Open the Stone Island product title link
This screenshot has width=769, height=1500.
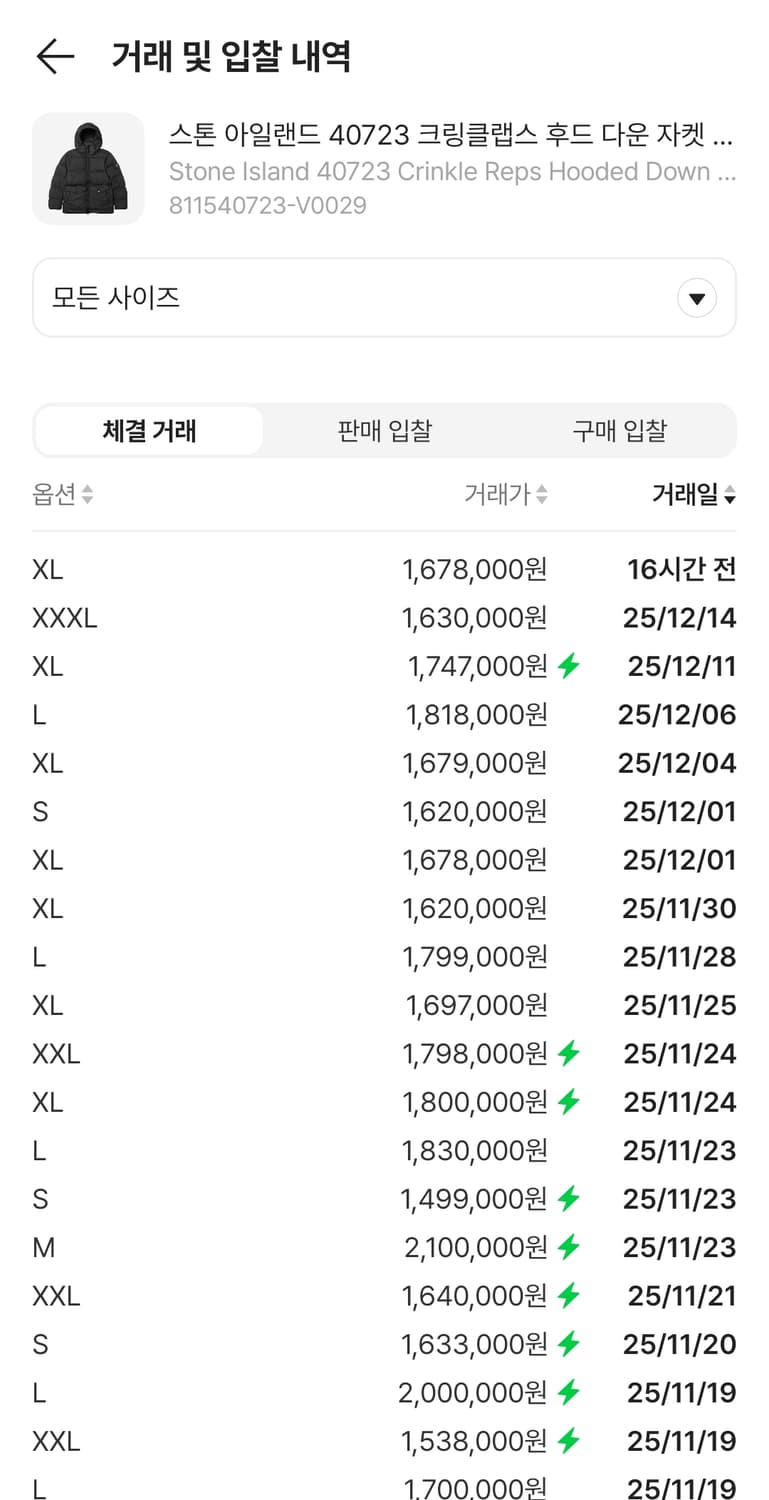click(450, 135)
